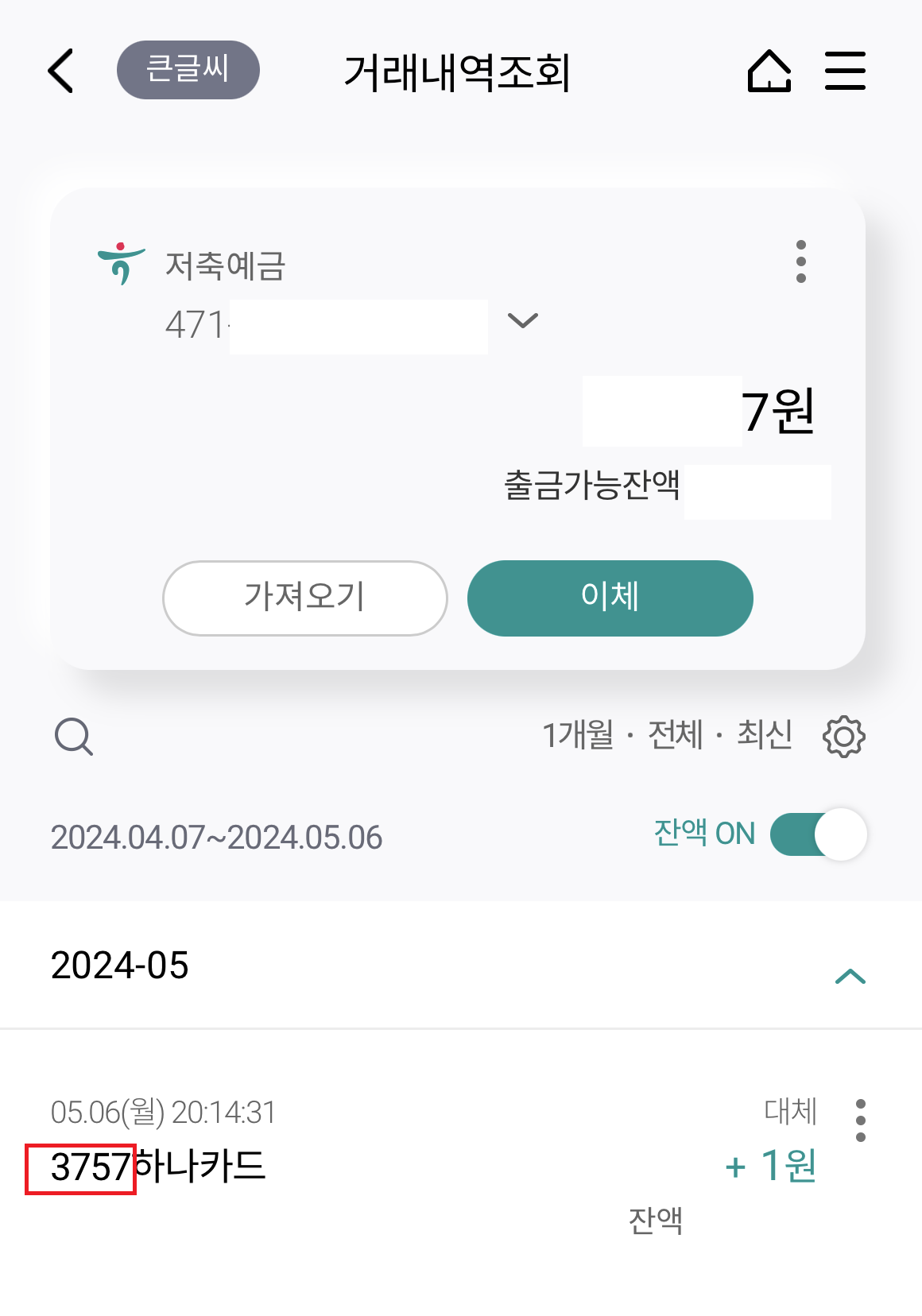Tap 큰글씨 to change text size mode
The image size is (922, 1316).
click(x=188, y=70)
